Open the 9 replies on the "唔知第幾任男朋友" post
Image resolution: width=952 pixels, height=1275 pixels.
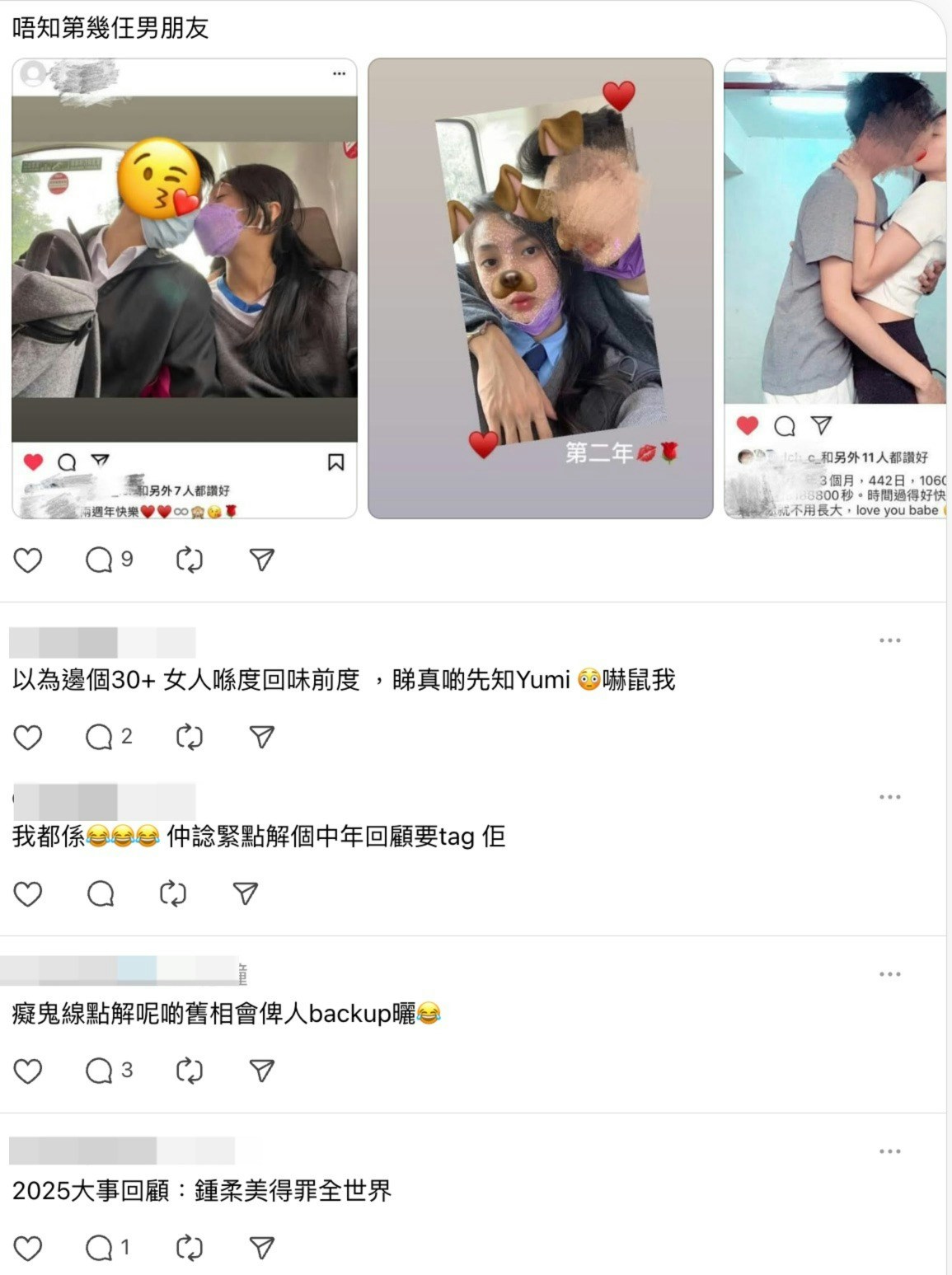point(108,560)
